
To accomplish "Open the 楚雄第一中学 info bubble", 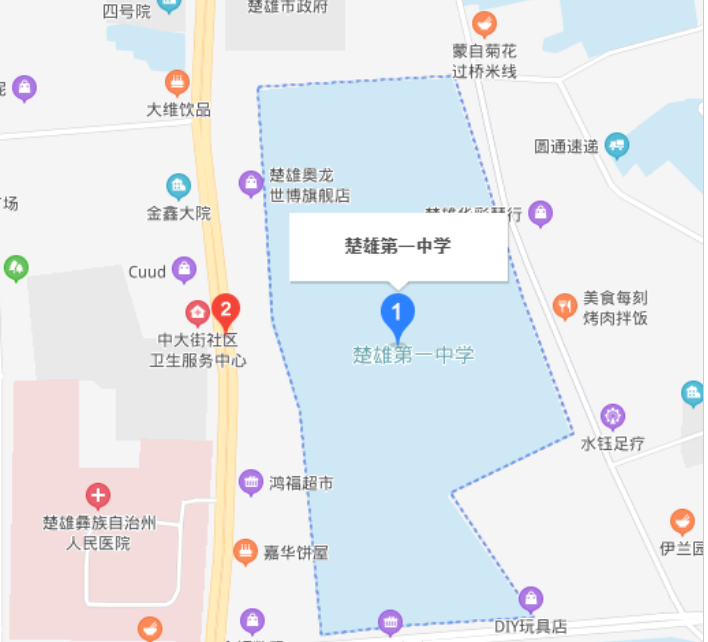I will pos(399,246).
